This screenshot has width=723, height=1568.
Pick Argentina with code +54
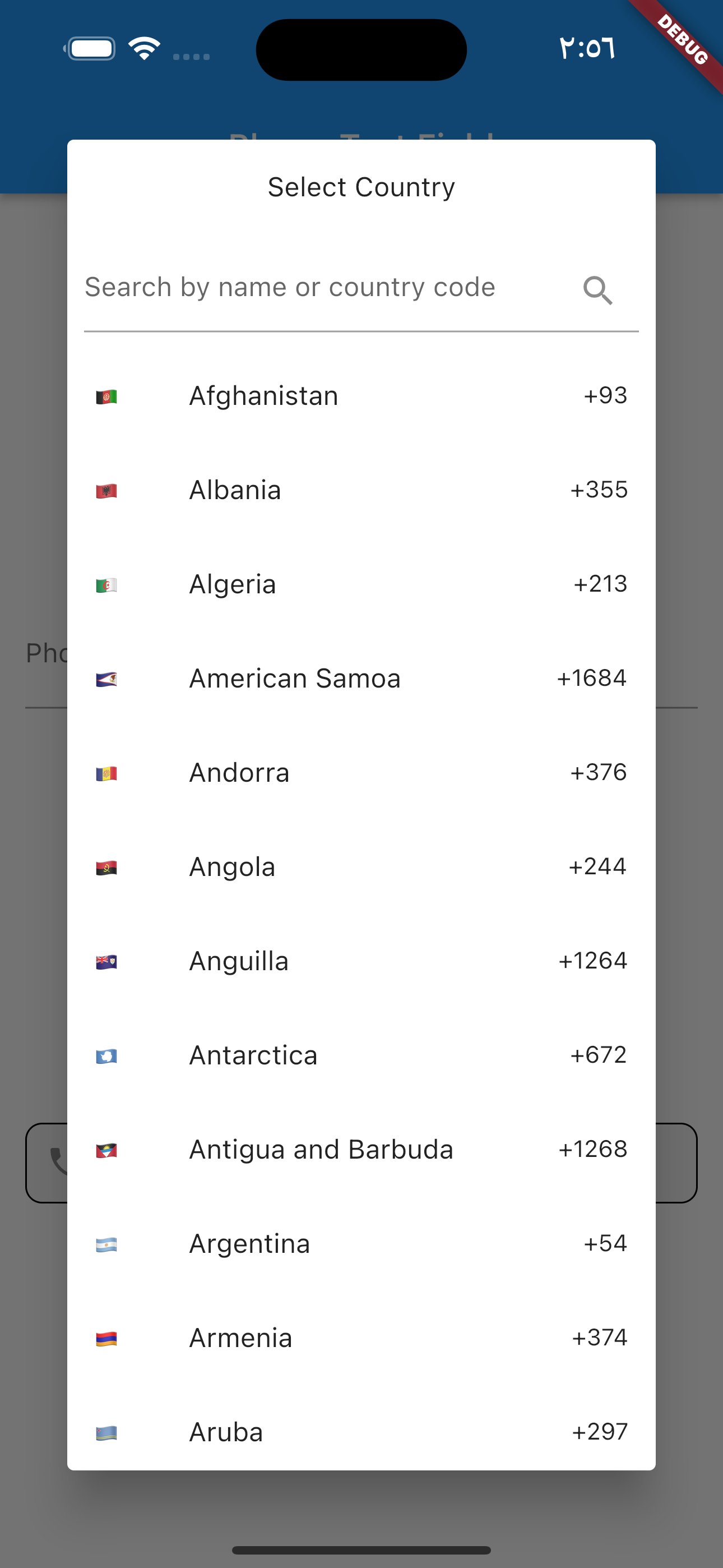point(361,1244)
